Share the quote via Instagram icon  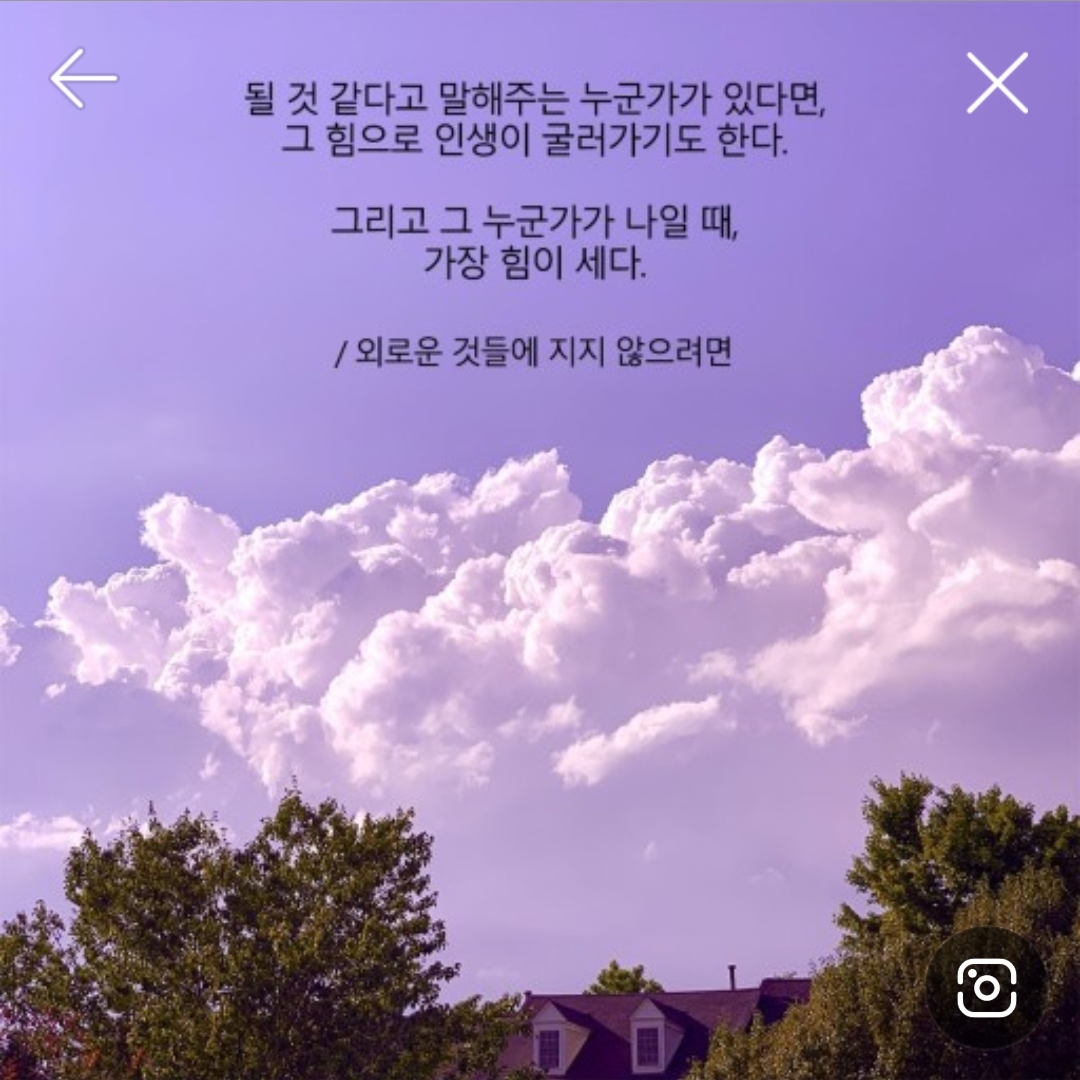(x=986, y=987)
